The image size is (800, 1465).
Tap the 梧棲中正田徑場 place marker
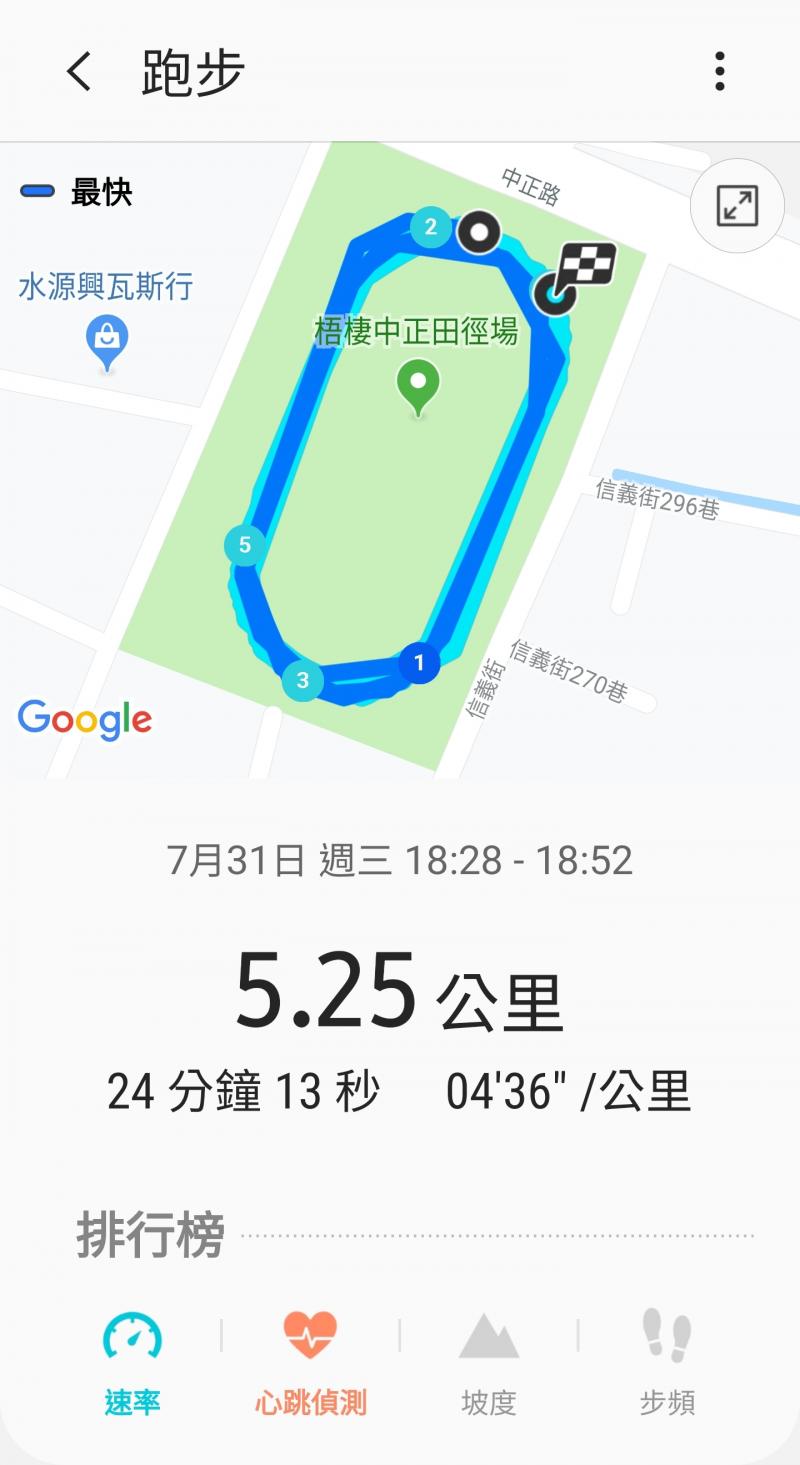(x=418, y=386)
